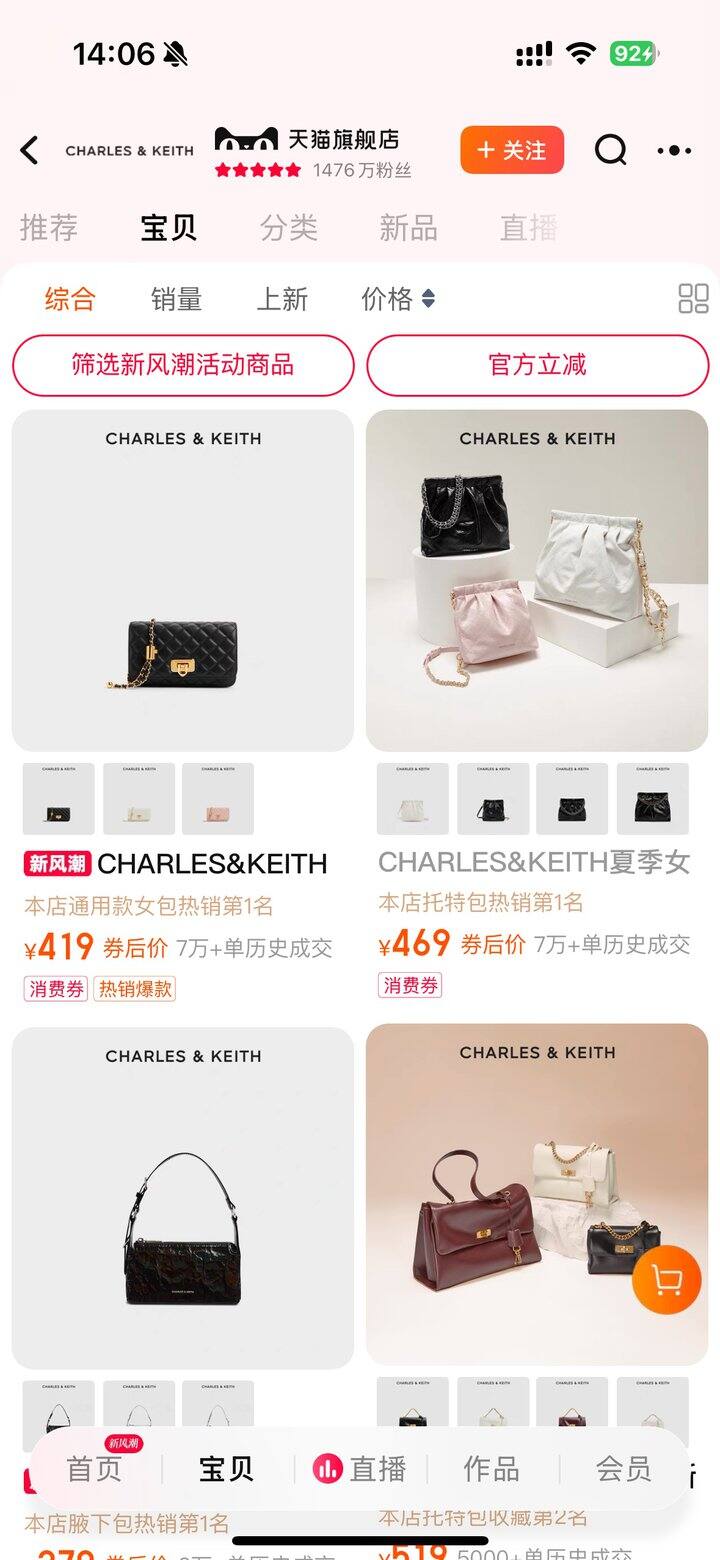Tap the 筛选新风潮活动商品 filter chip
Screen dimensions: 720x1560
tap(183, 365)
